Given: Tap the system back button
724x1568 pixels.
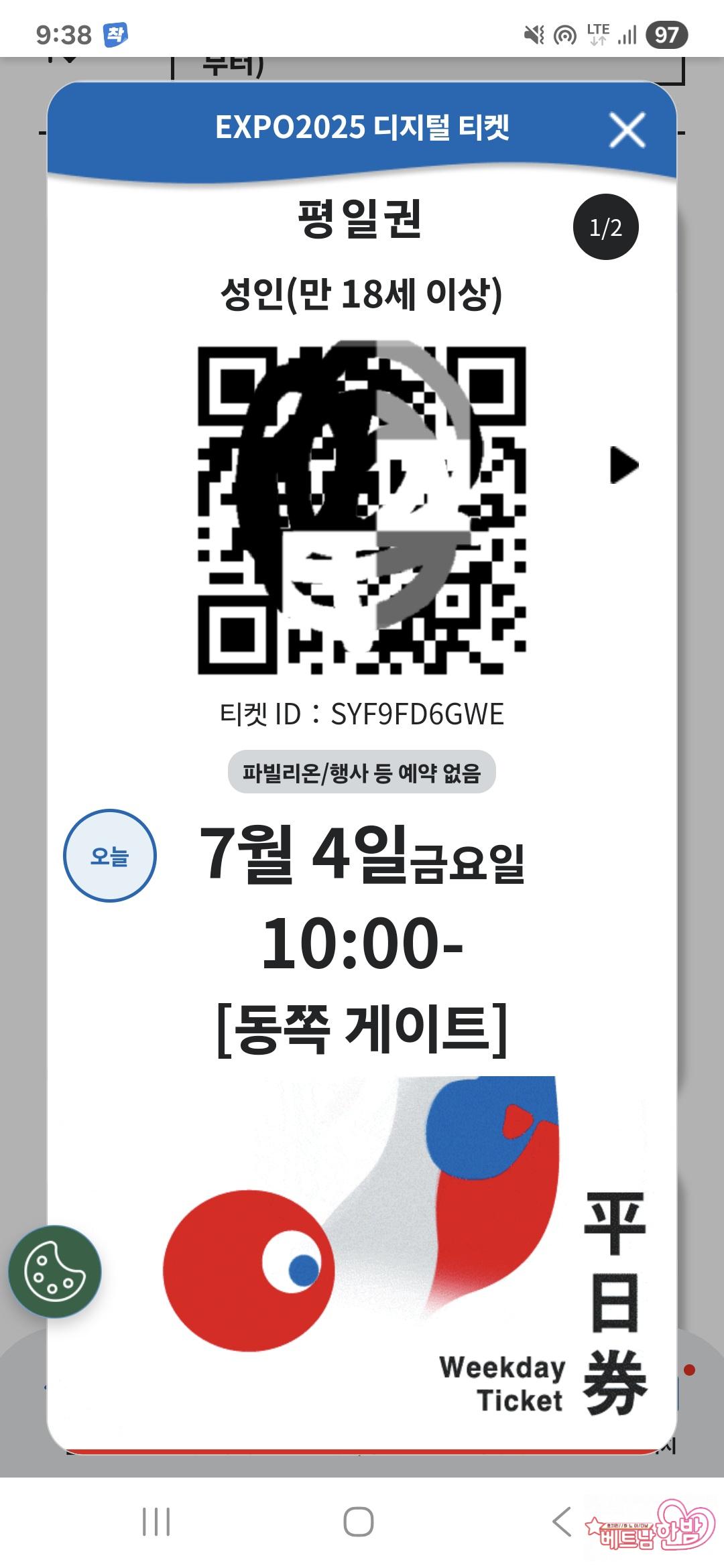Looking at the screenshot, I should [x=562, y=1522].
